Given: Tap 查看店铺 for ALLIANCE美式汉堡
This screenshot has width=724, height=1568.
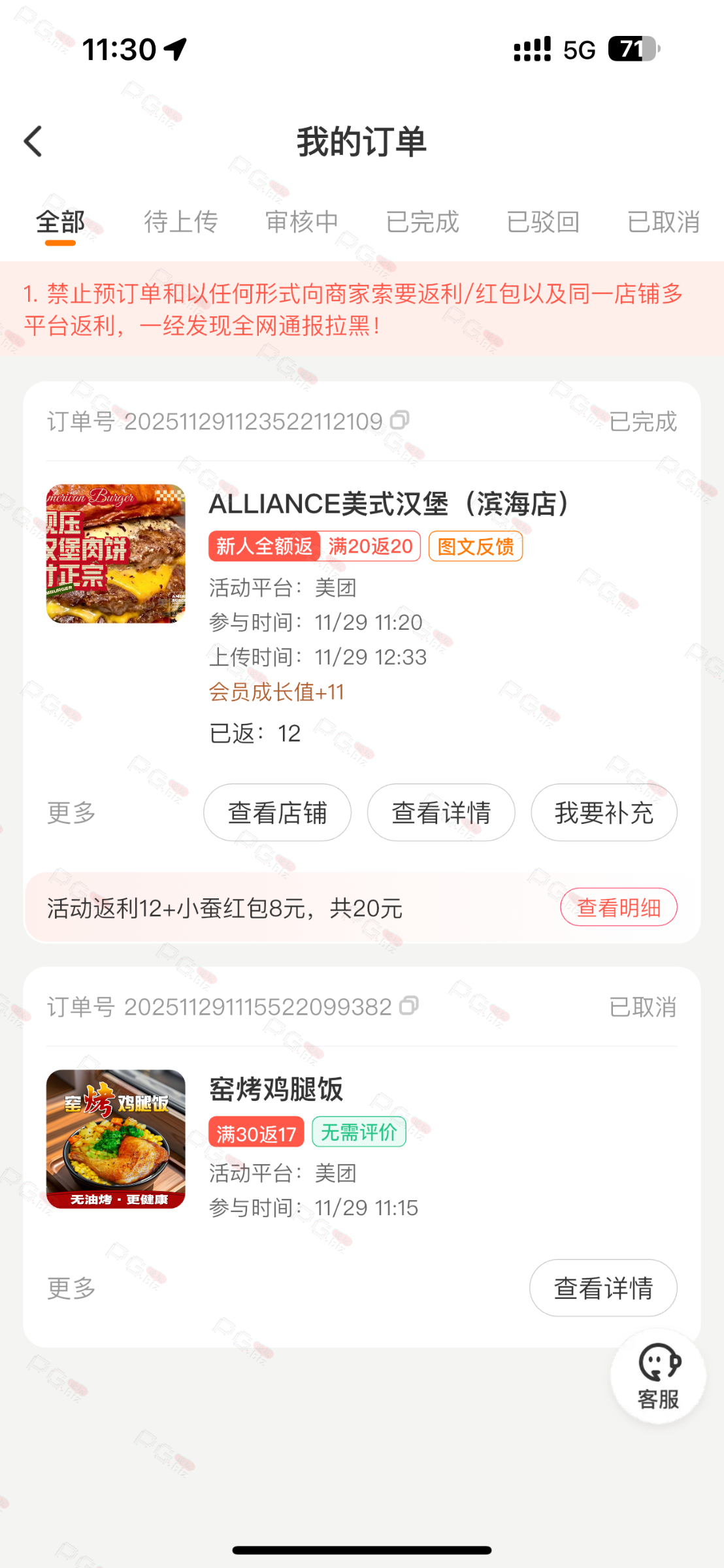Looking at the screenshot, I should (x=277, y=813).
